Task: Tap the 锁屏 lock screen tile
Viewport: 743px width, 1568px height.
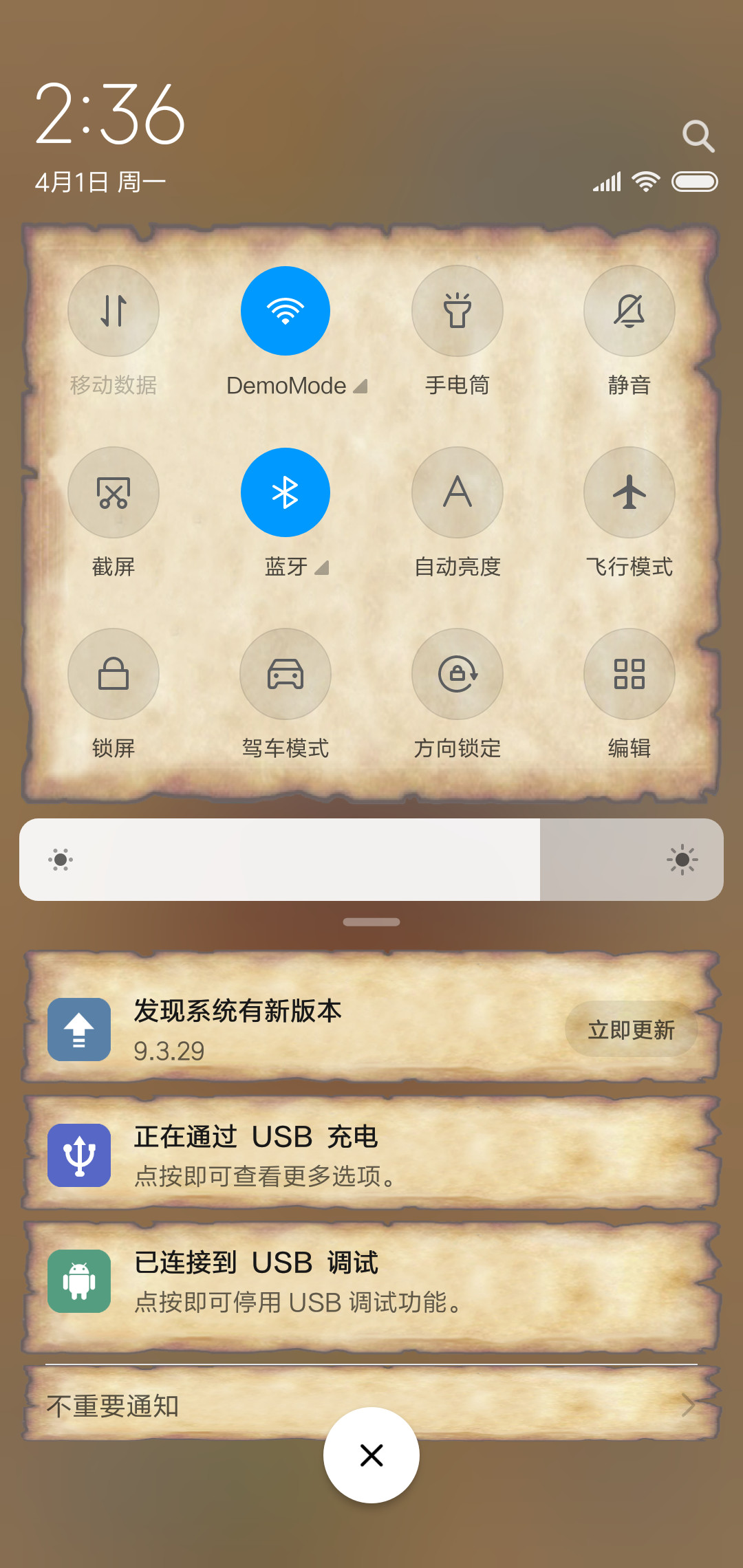Action: [114, 674]
